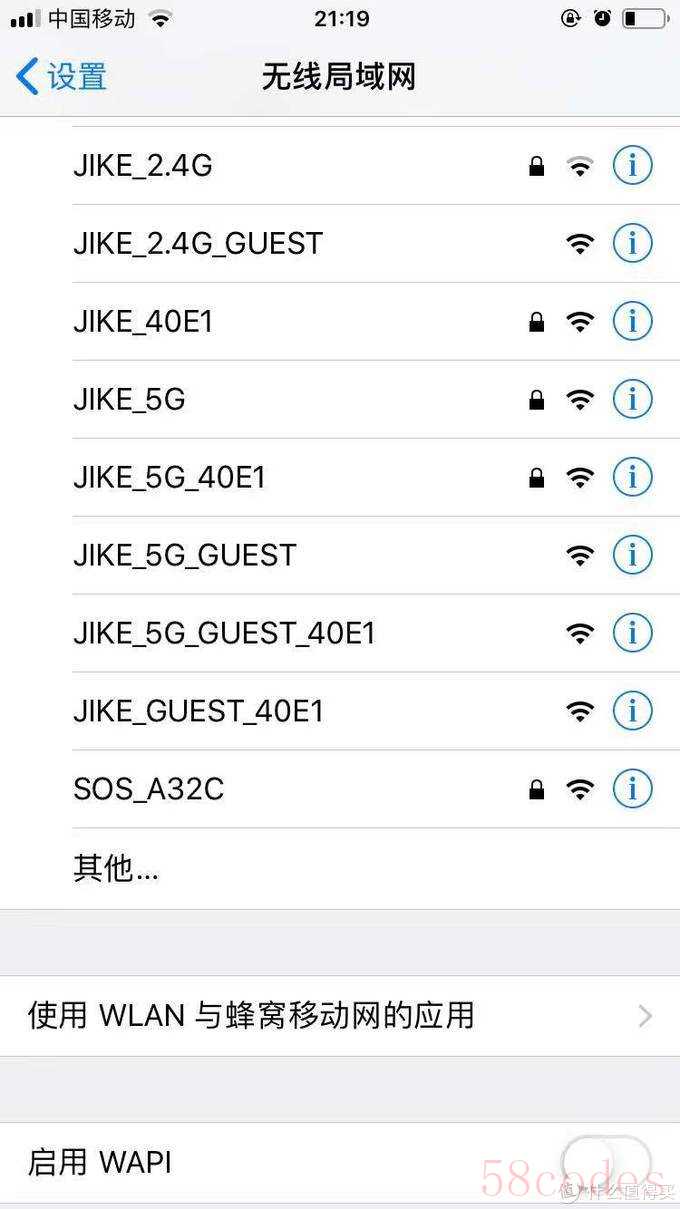This screenshot has height=1209, width=680.
Task: Connect to JIKE_2.4G_GUEST
Action: click(198, 243)
